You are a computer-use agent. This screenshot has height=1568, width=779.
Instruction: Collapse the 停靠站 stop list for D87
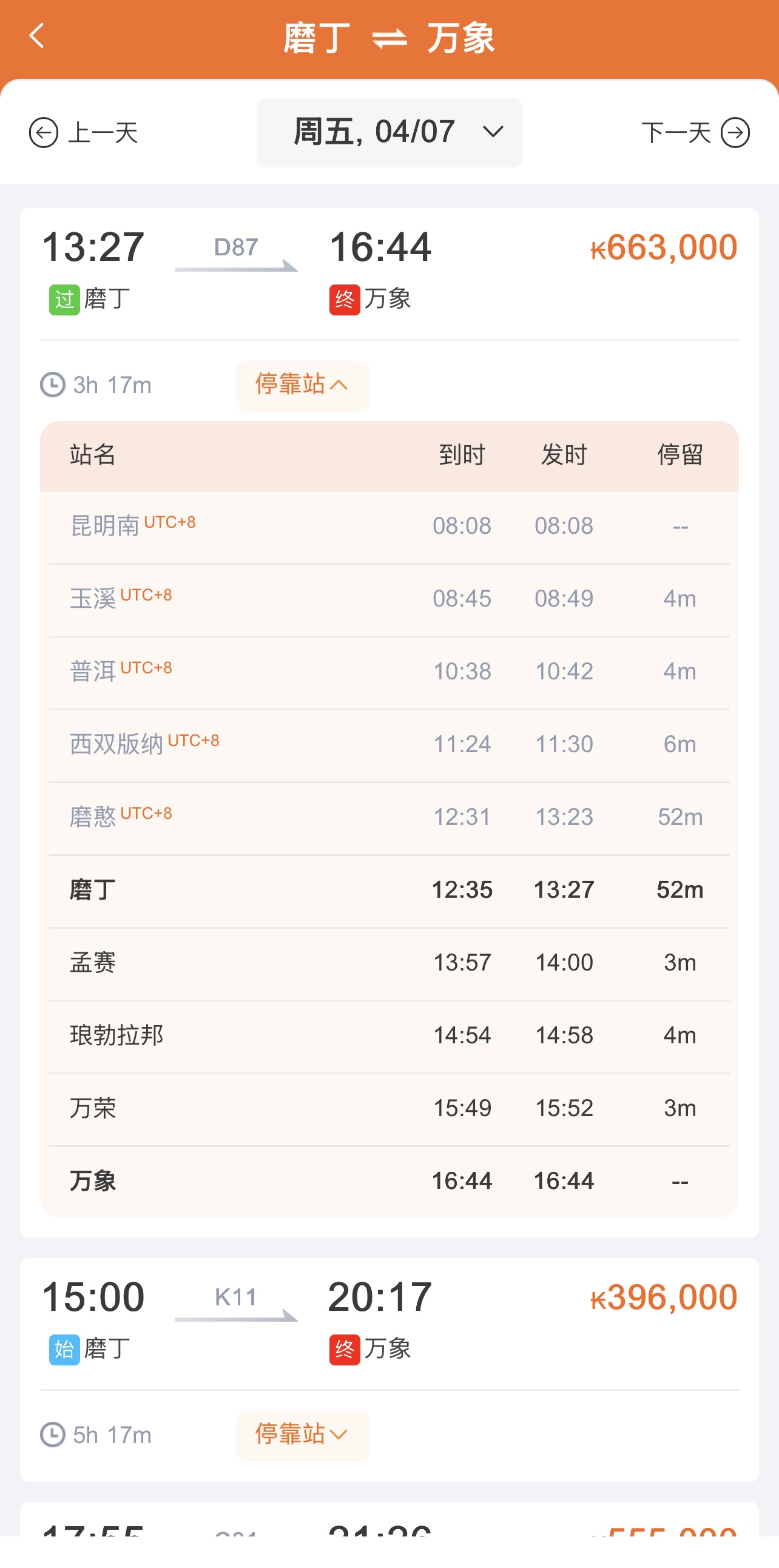[303, 385]
